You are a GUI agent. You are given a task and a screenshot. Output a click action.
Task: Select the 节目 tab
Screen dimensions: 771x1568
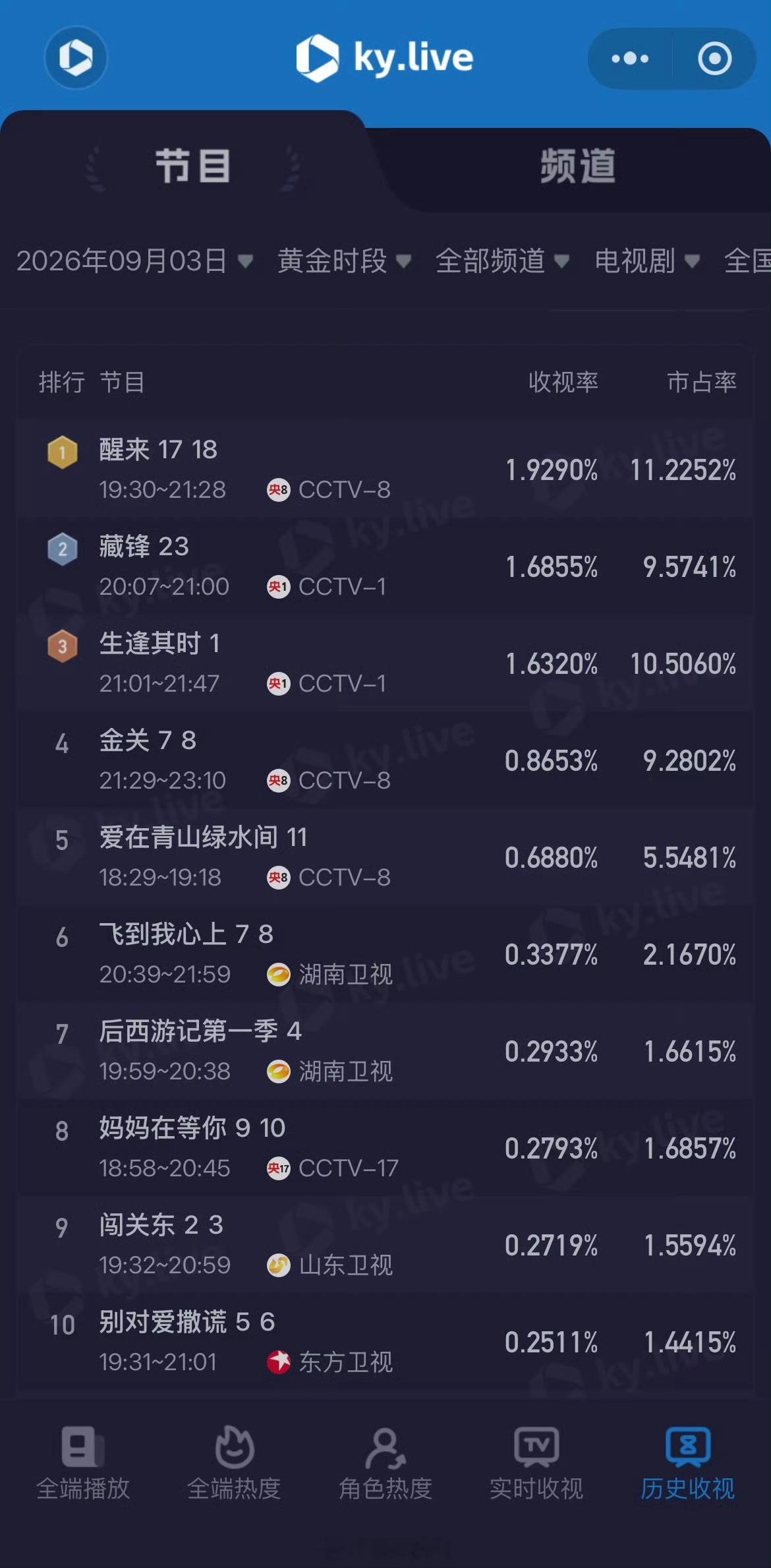[192, 166]
